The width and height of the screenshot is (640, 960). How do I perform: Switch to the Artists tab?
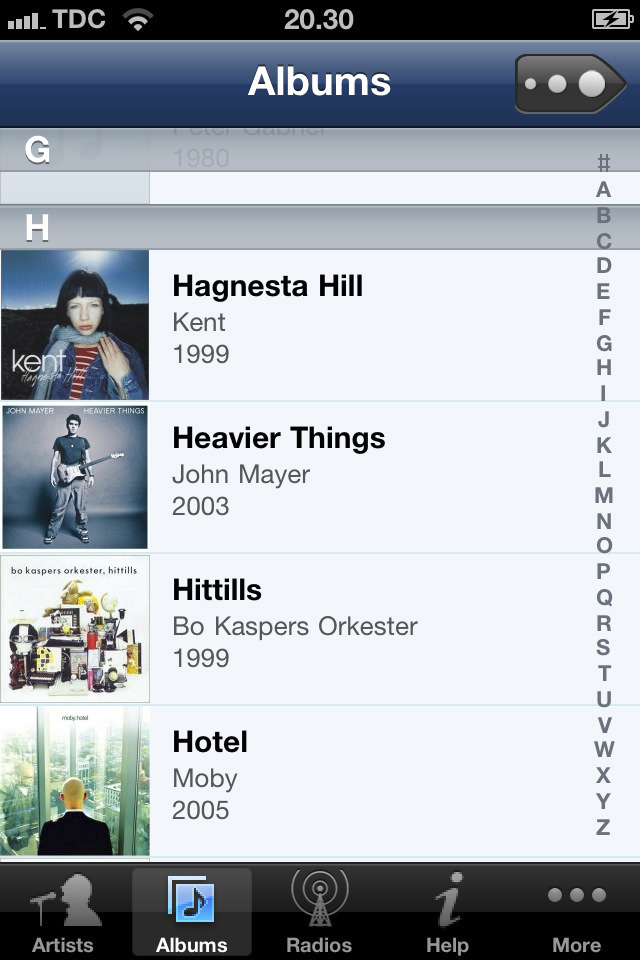pyautogui.click(x=63, y=912)
